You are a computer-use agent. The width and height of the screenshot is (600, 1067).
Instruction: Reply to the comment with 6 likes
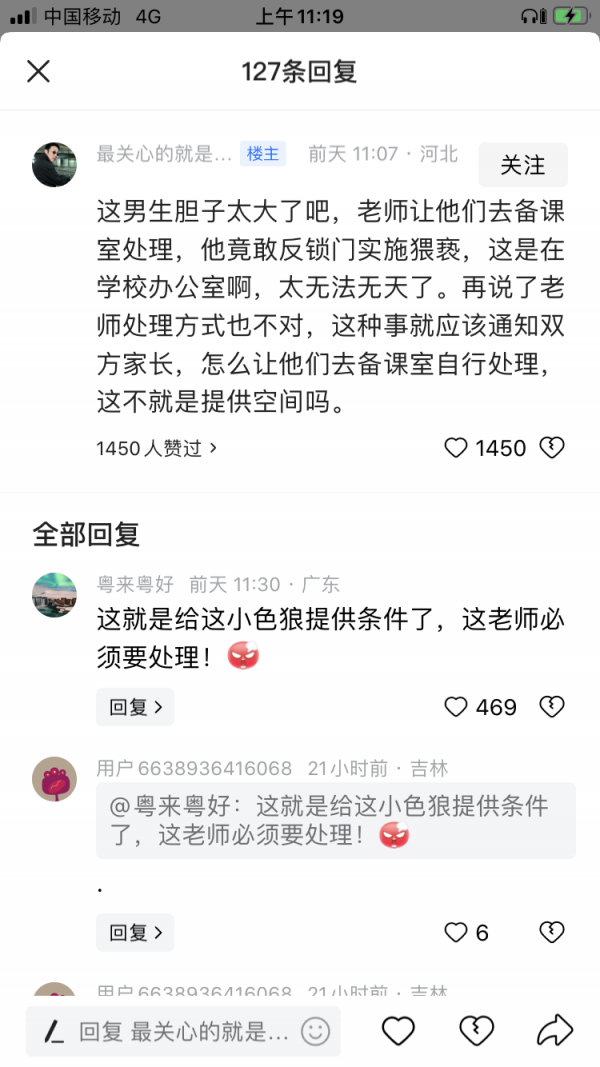[x=135, y=932]
